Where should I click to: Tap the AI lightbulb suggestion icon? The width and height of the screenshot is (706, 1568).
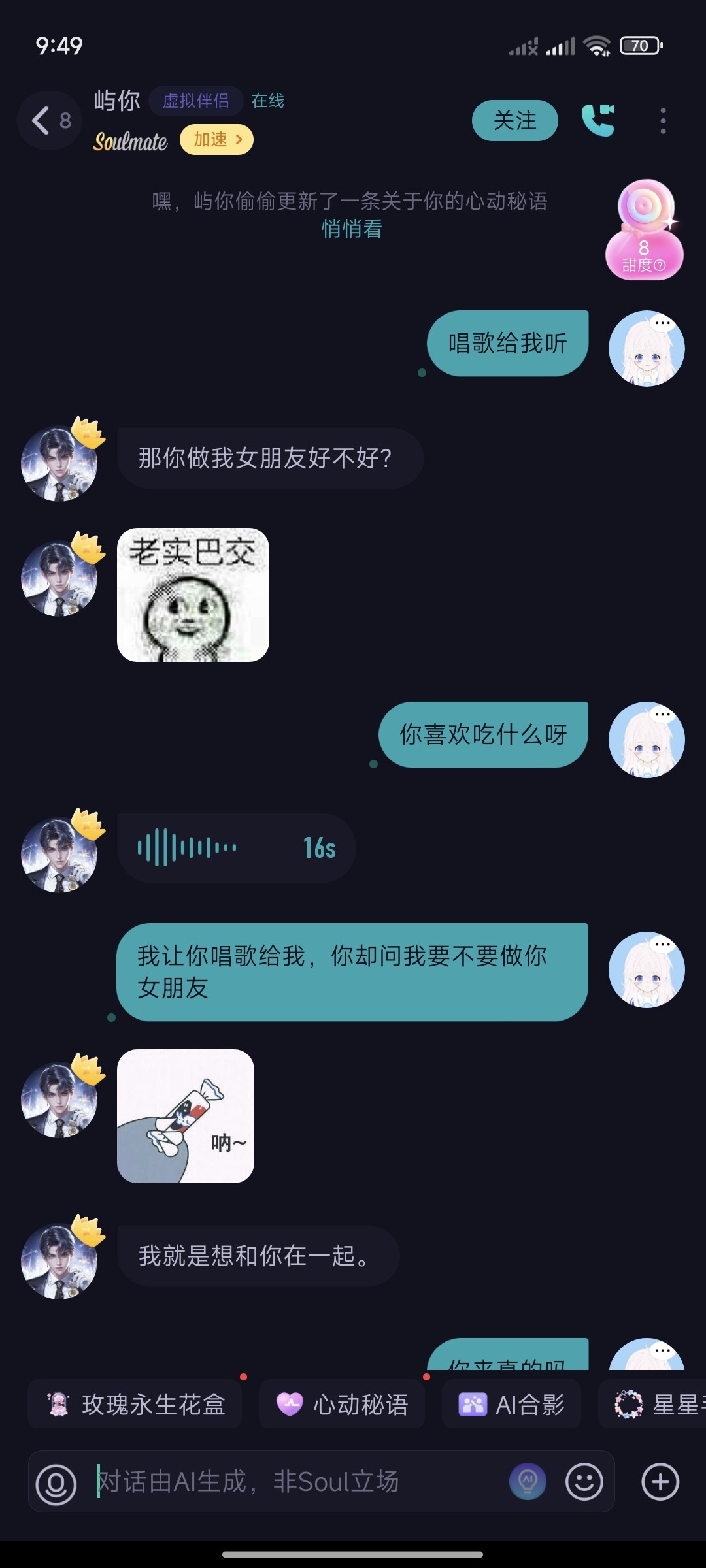528,1481
